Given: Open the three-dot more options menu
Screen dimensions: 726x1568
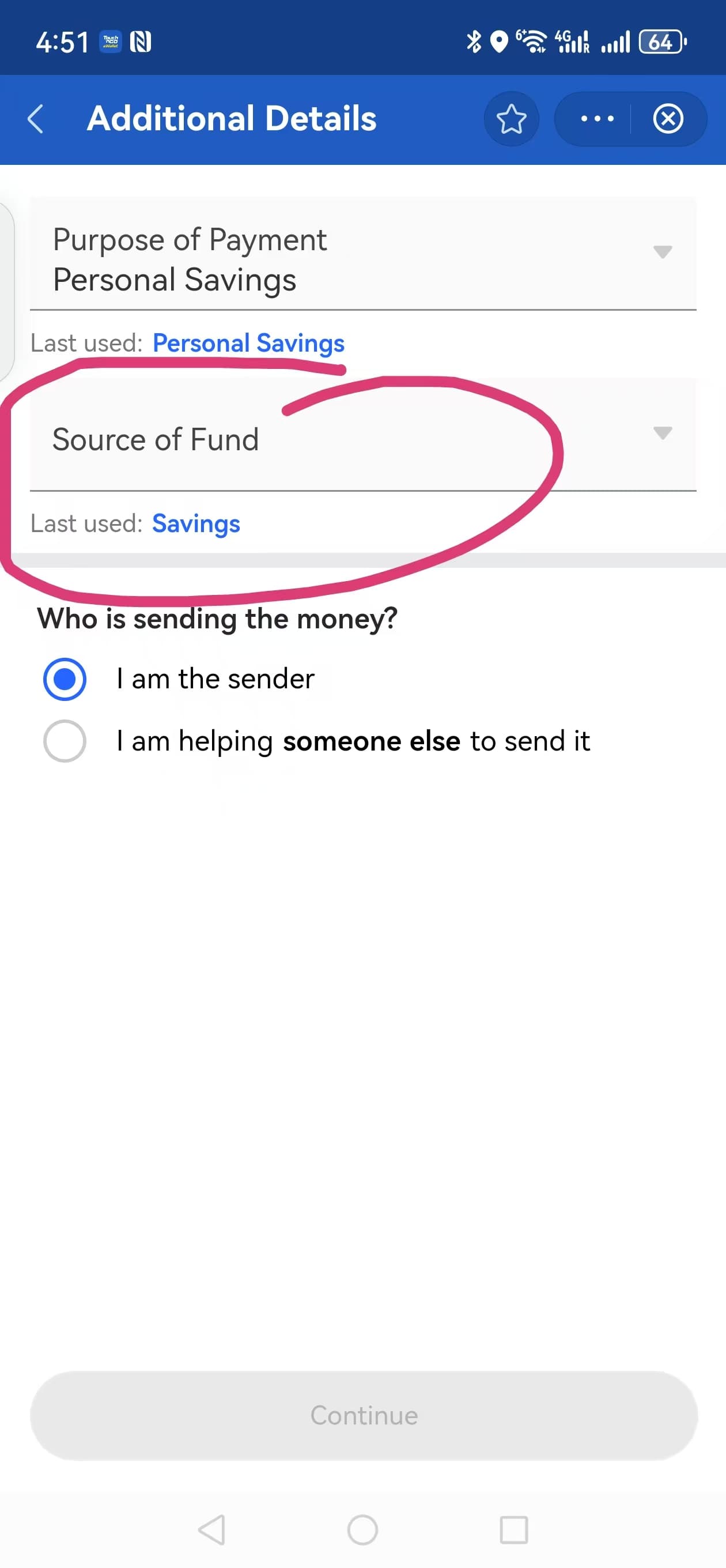Looking at the screenshot, I should pyautogui.click(x=596, y=119).
